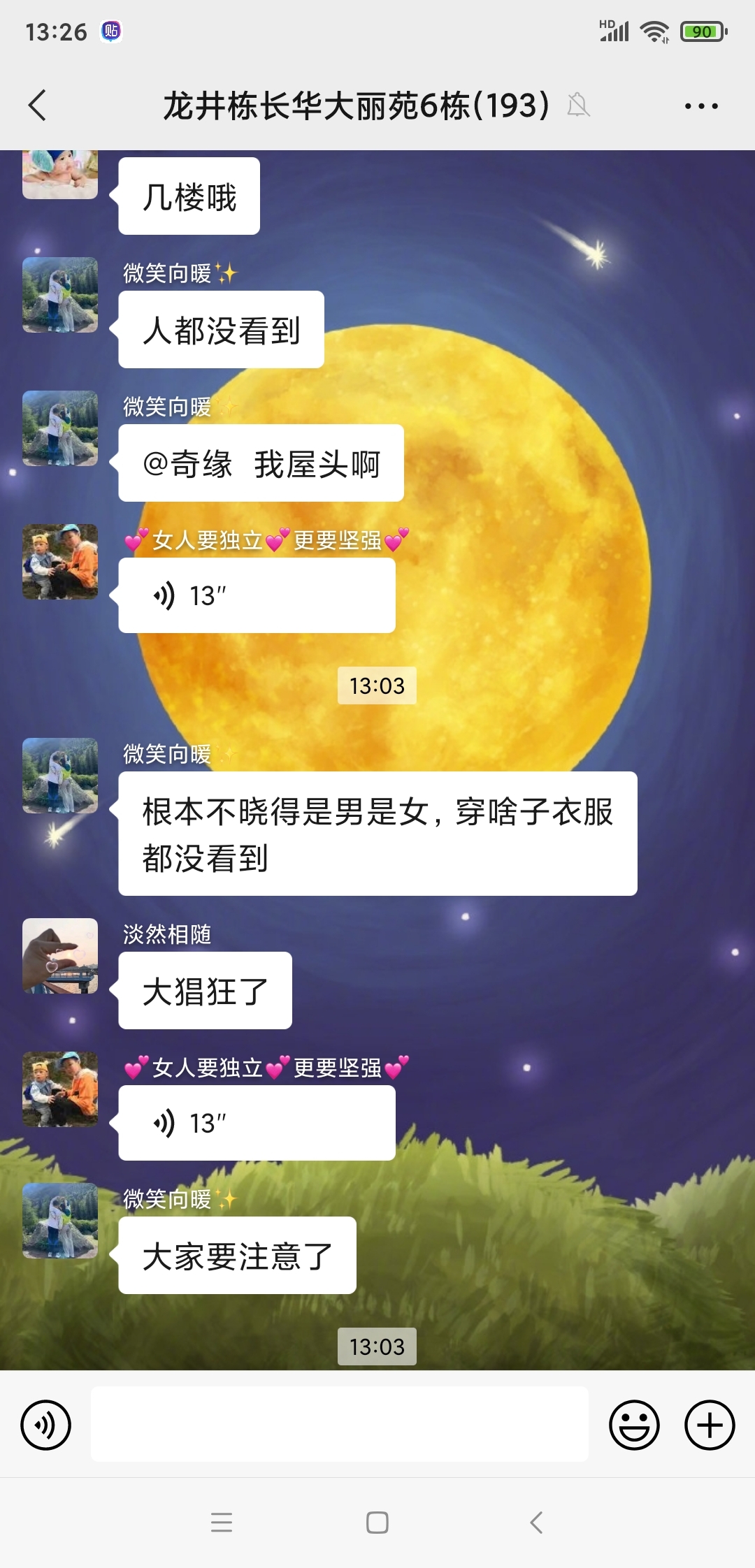Tap the system home button

tap(377, 1523)
